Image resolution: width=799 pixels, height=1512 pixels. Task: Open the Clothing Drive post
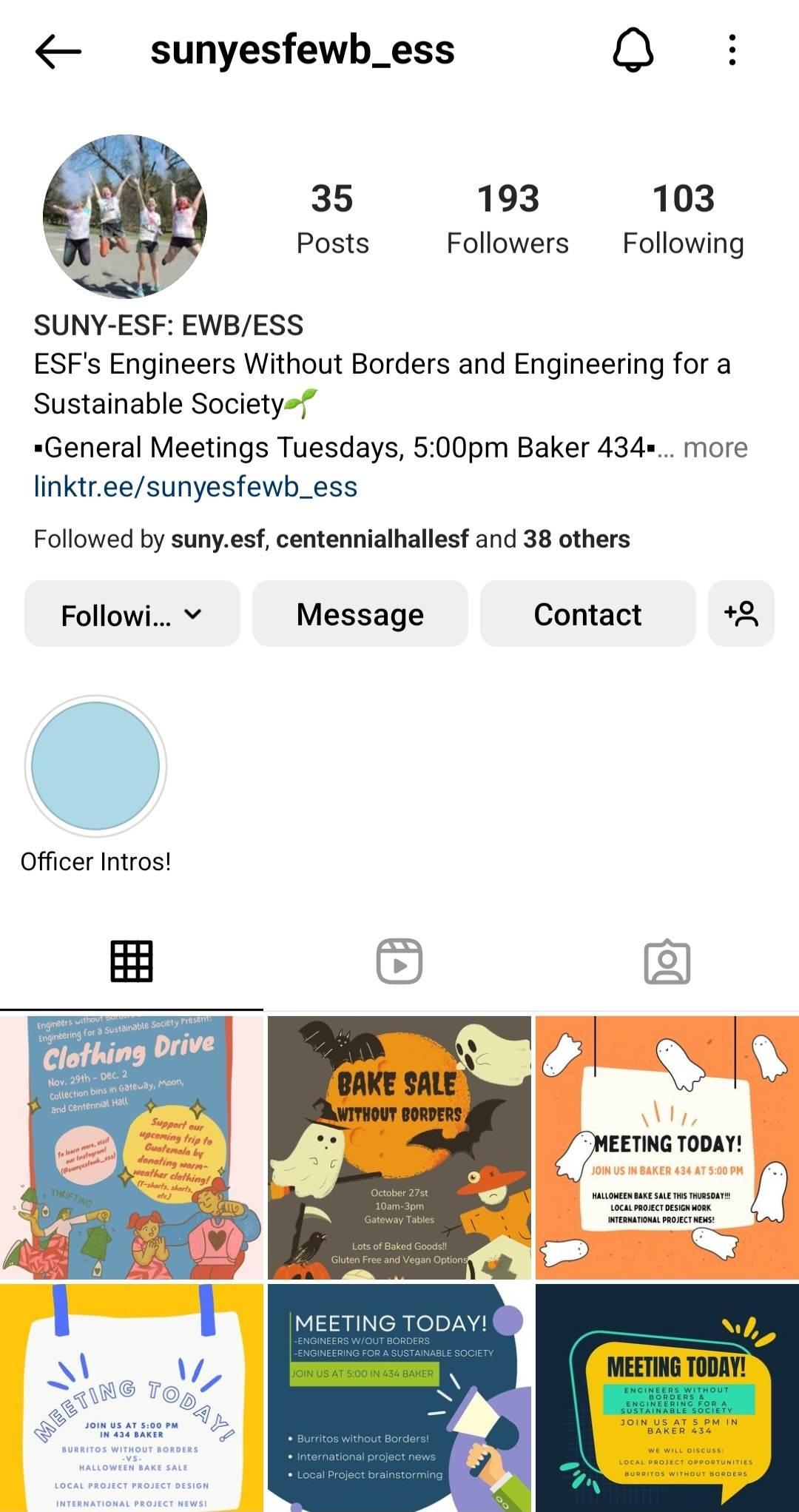coord(132,1147)
